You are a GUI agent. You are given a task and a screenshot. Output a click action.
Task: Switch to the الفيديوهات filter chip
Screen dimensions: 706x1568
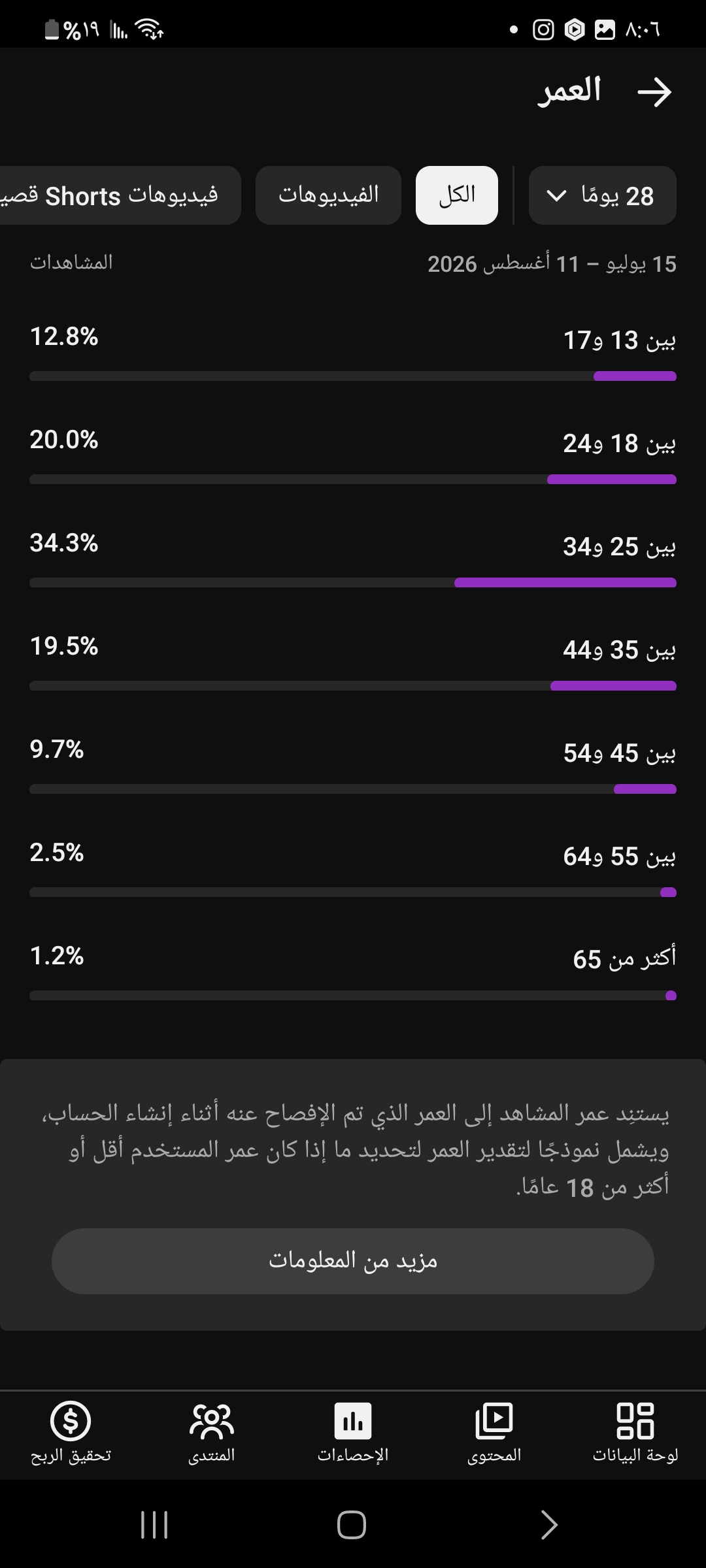point(328,195)
